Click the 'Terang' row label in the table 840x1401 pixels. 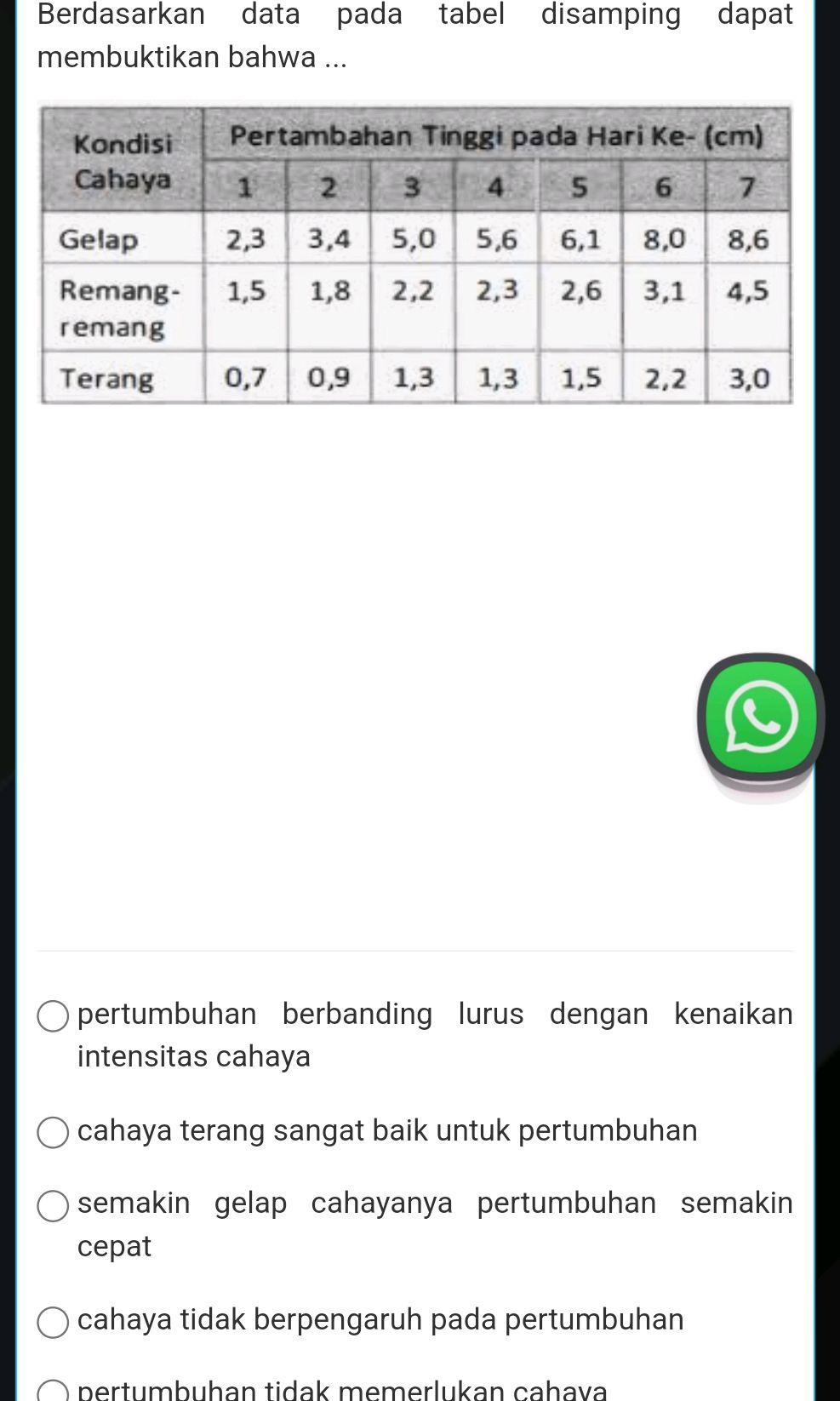tap(106, 380)
